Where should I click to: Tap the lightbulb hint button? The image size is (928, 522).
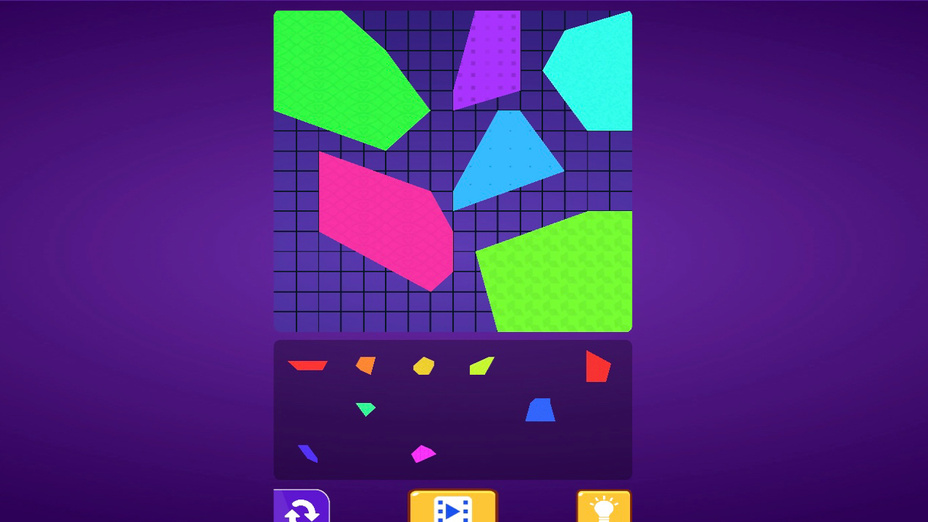[604, 507]
